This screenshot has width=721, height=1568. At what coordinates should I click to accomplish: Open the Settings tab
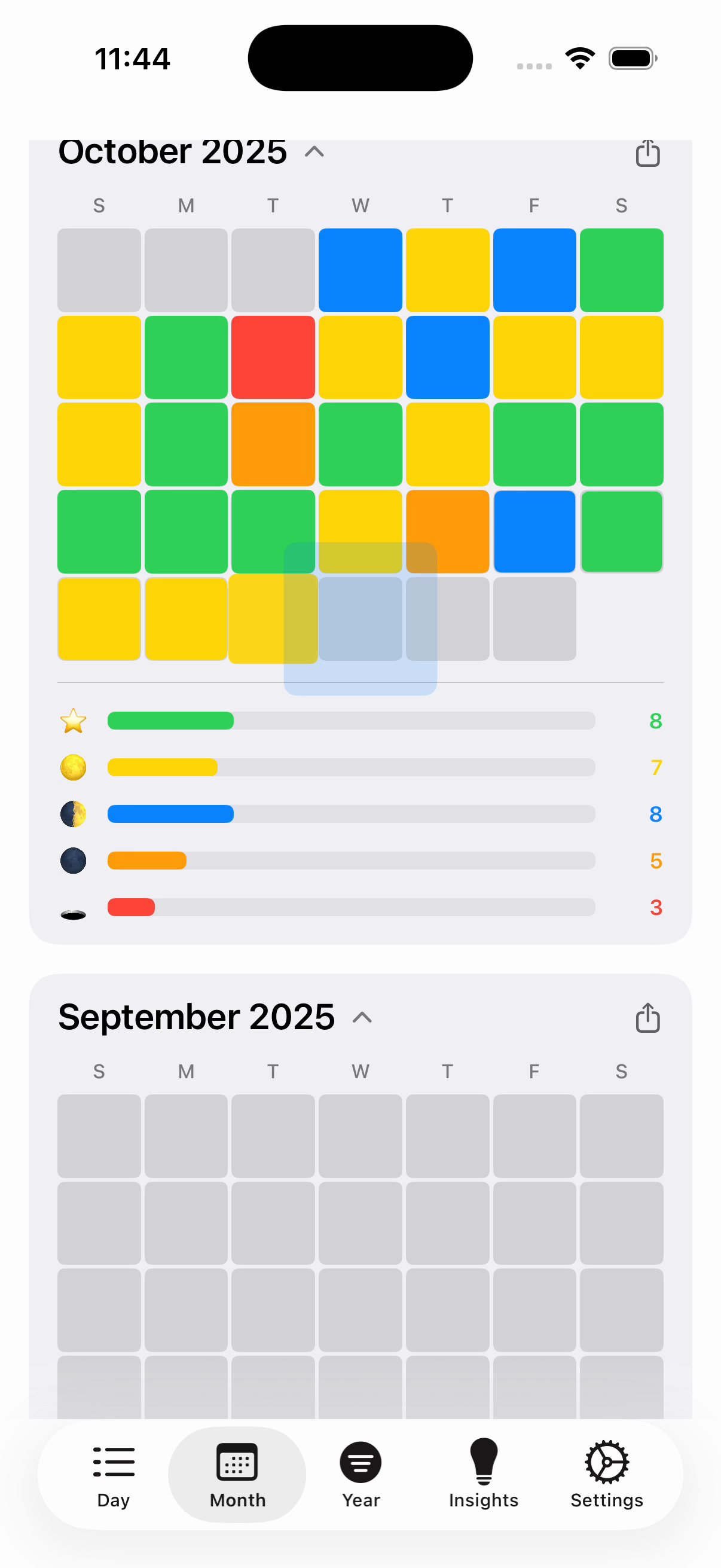coord(607,1475)
